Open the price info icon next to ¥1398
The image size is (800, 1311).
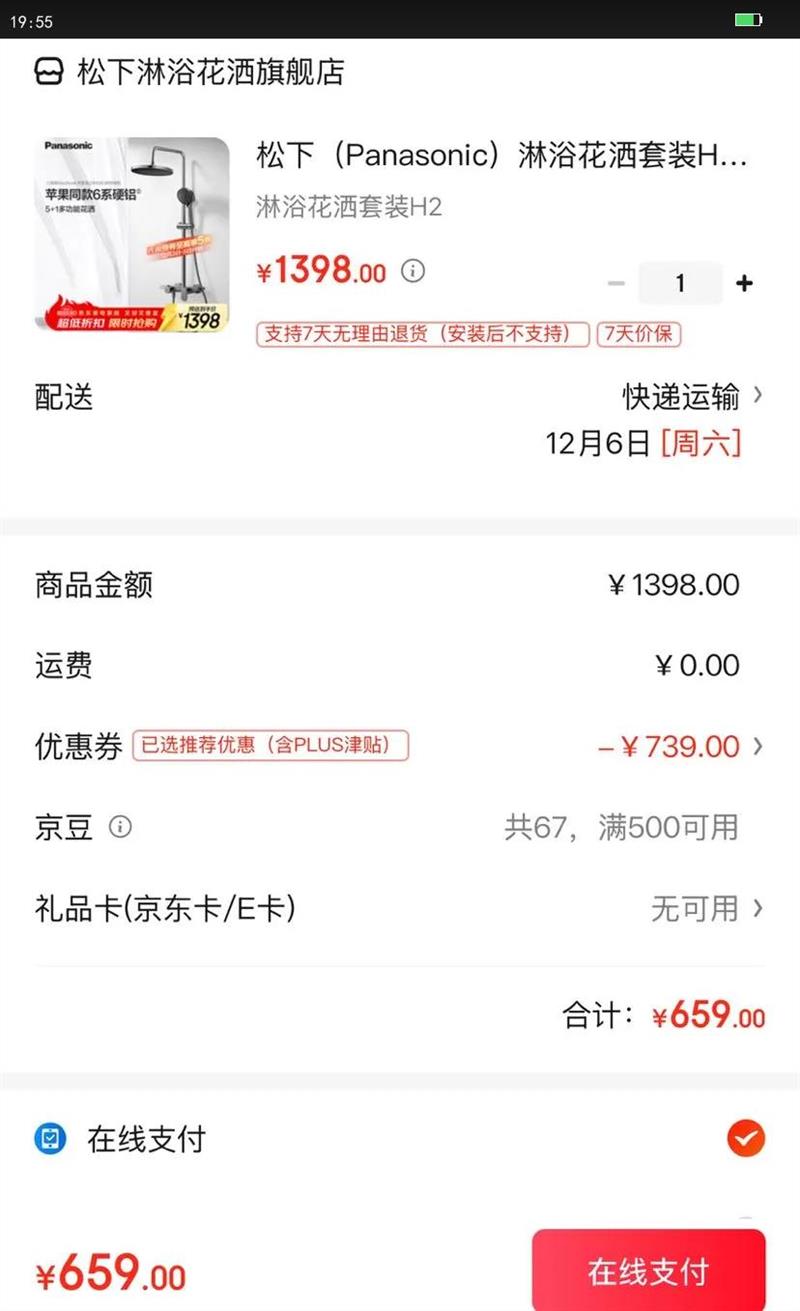tap(411, 271)
